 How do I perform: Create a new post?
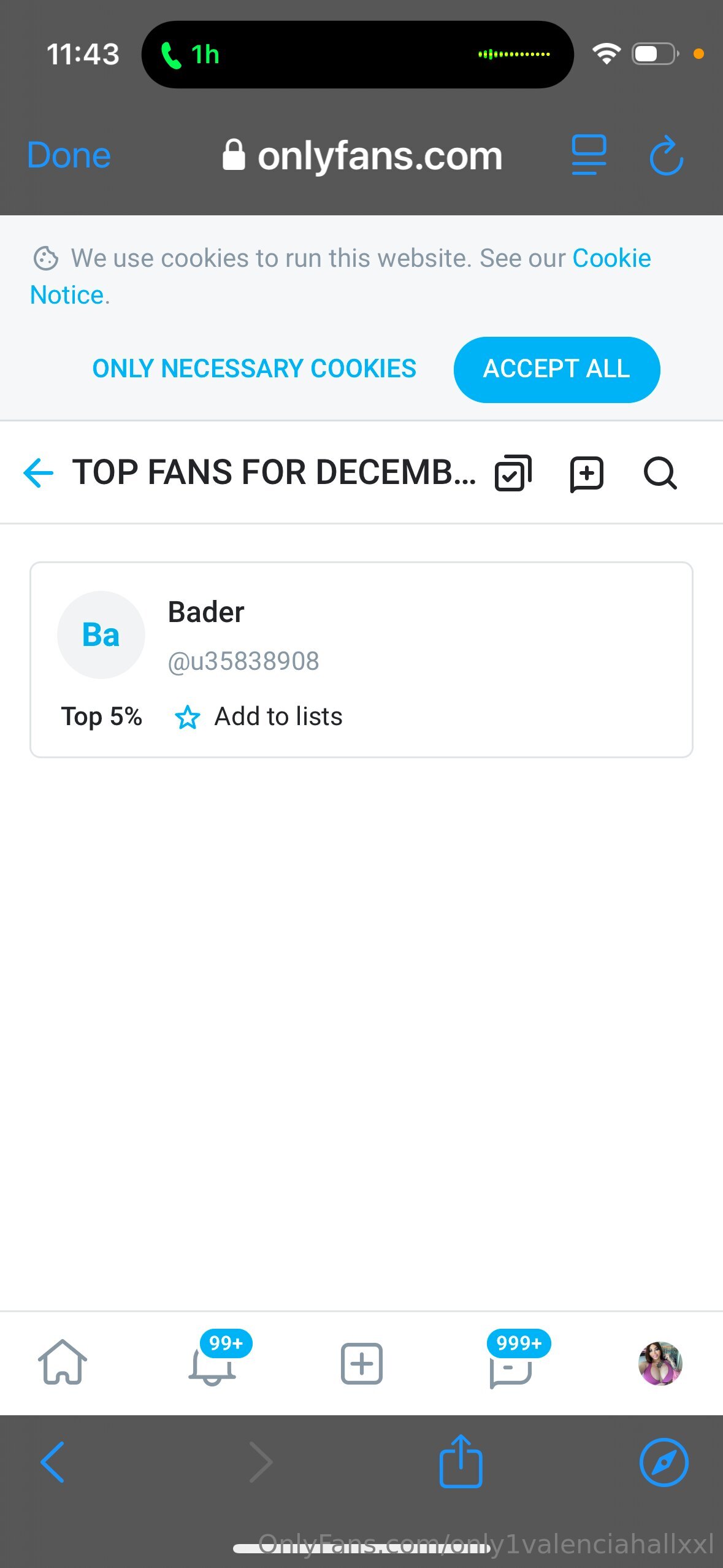tap(362, 1364)
